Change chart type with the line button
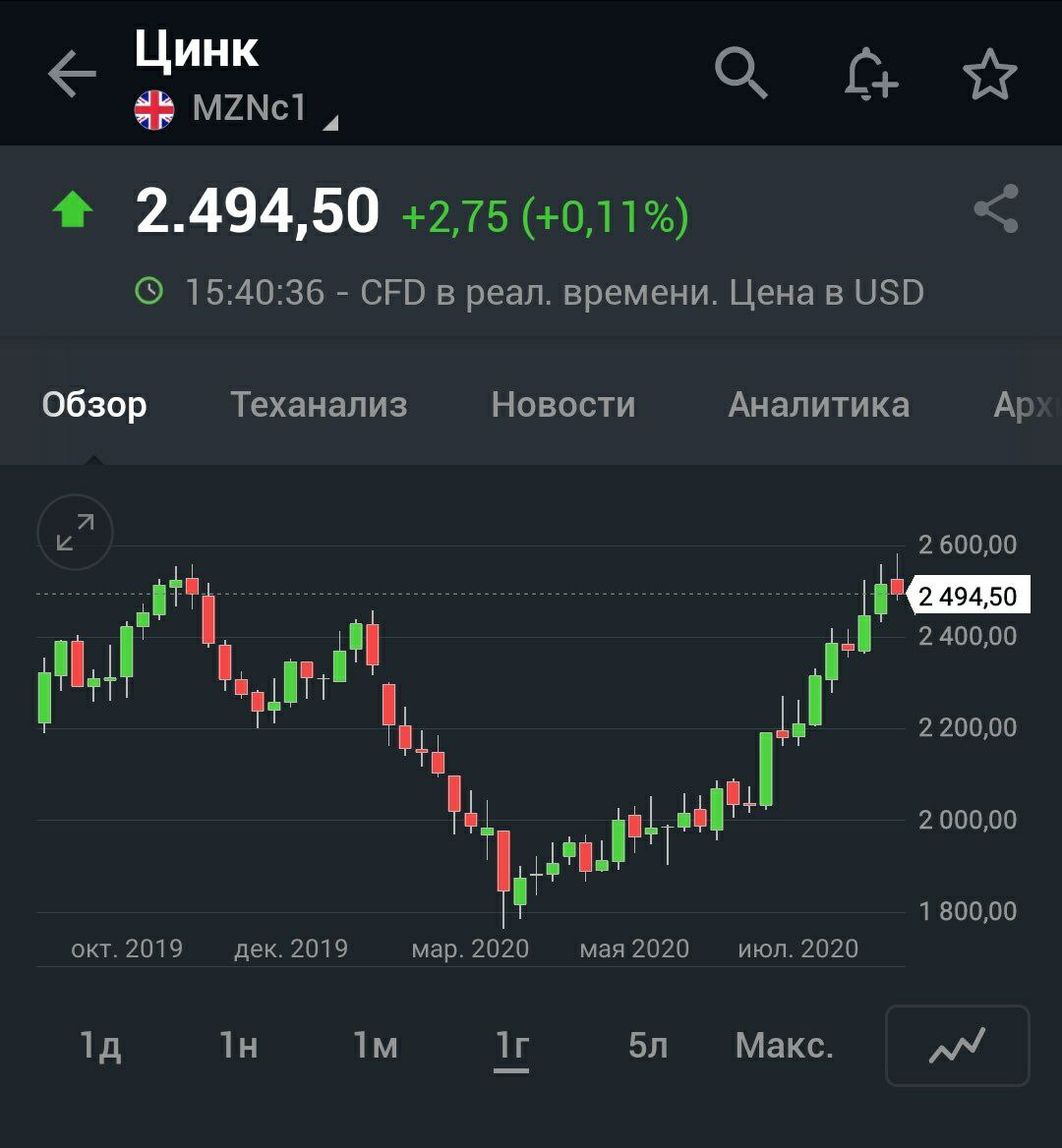 (957, 1046)
